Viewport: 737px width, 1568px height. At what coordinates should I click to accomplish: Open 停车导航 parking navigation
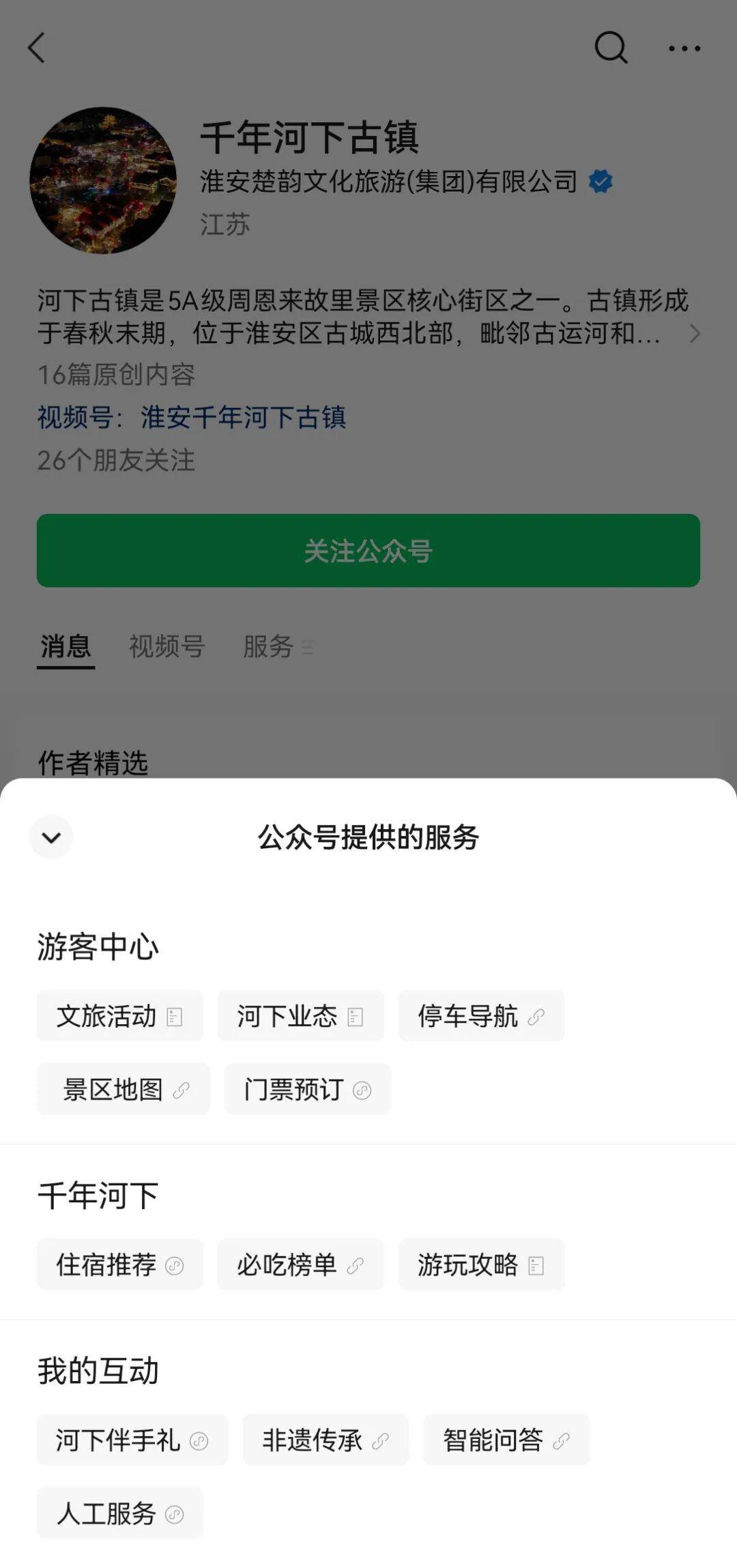pos(481,1016)
